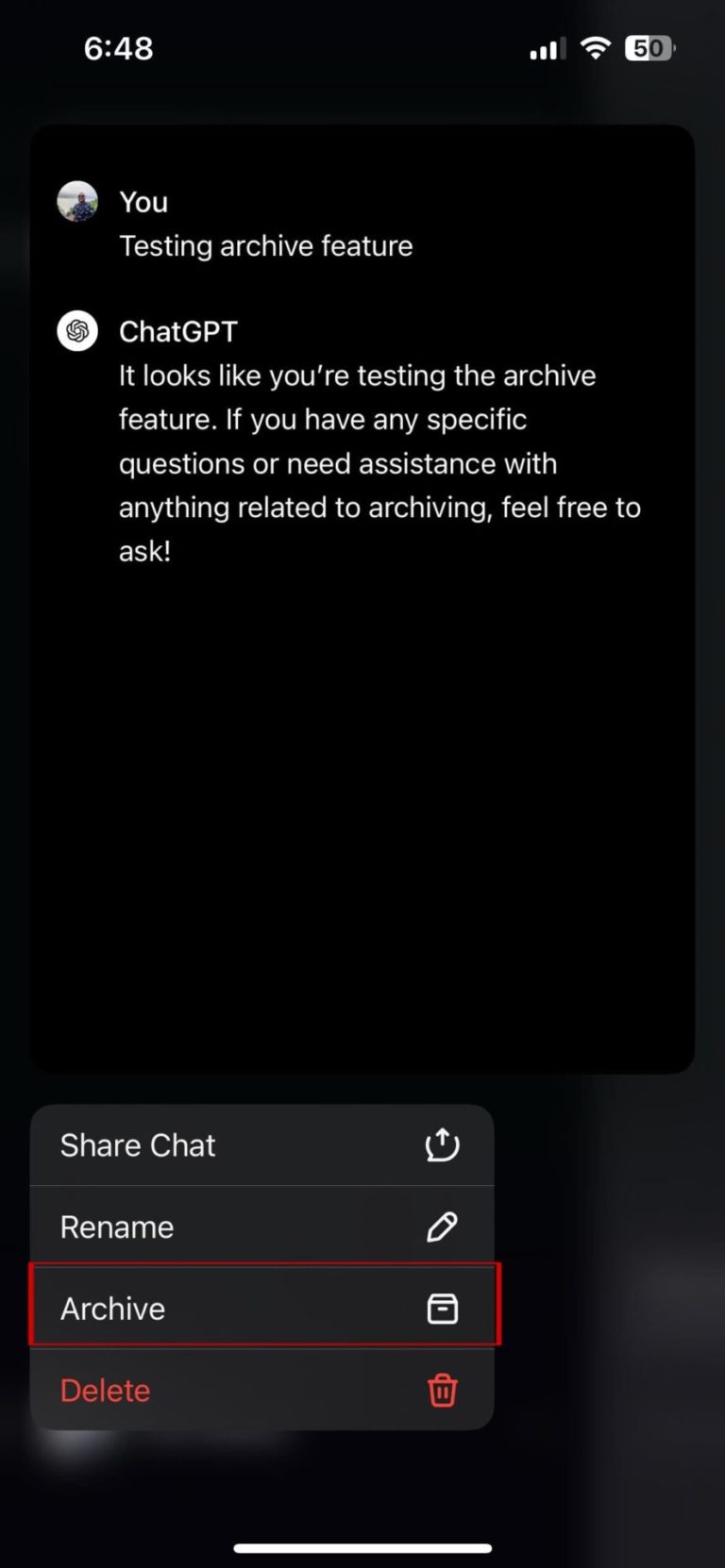This screenshot has width=725, height=1568.
Task: Click the ChatGPT response message text
Action: tap(378, 462)
